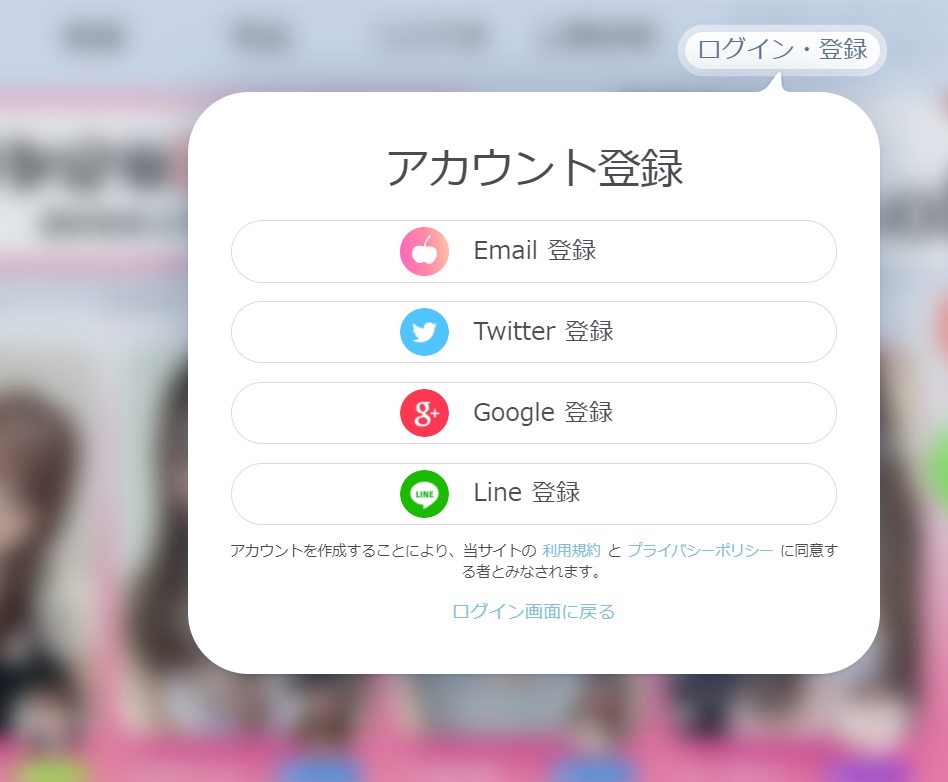Sign up using Google 登録
Screen dimensions: 948x782
coord(533,413)
